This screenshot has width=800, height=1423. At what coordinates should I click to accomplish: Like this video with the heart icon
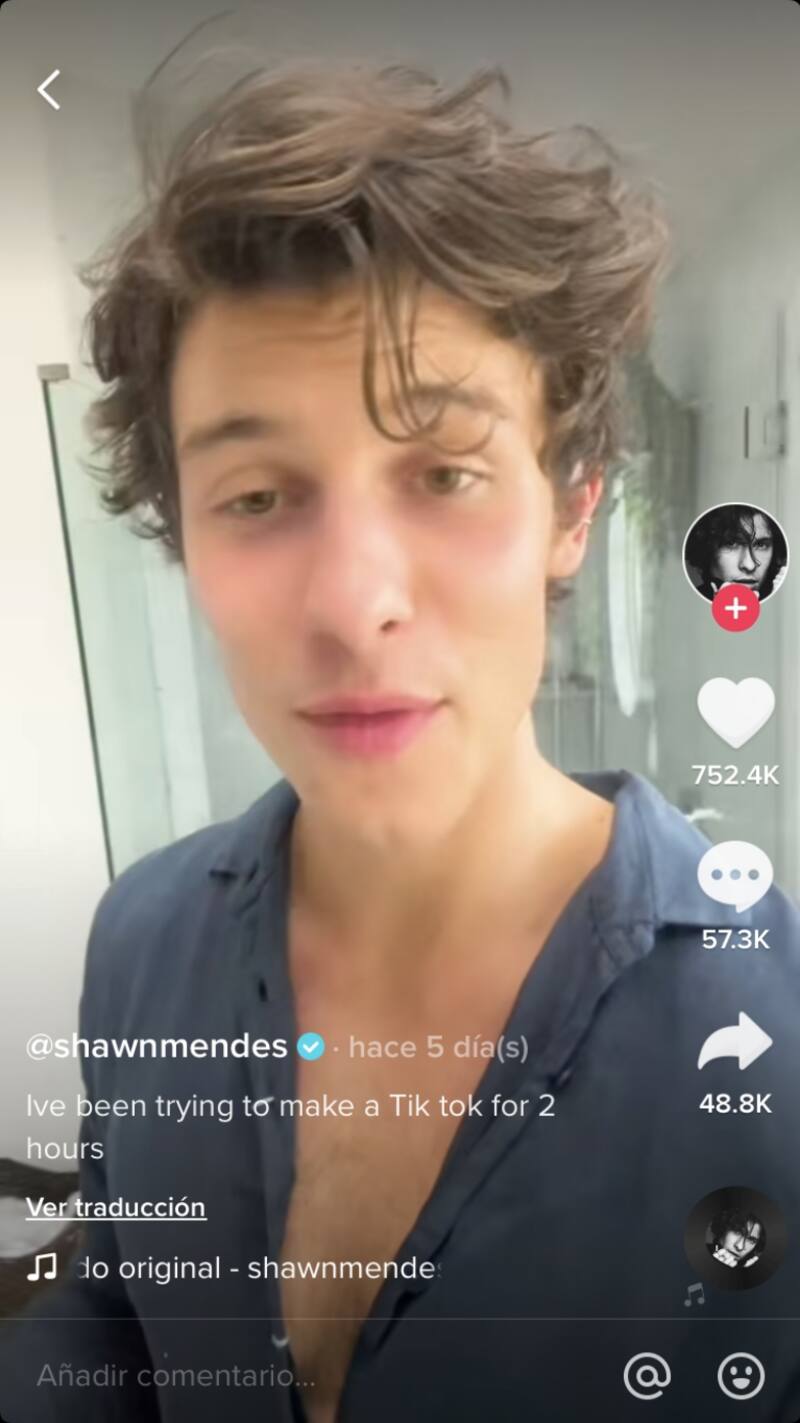(735, 712)
